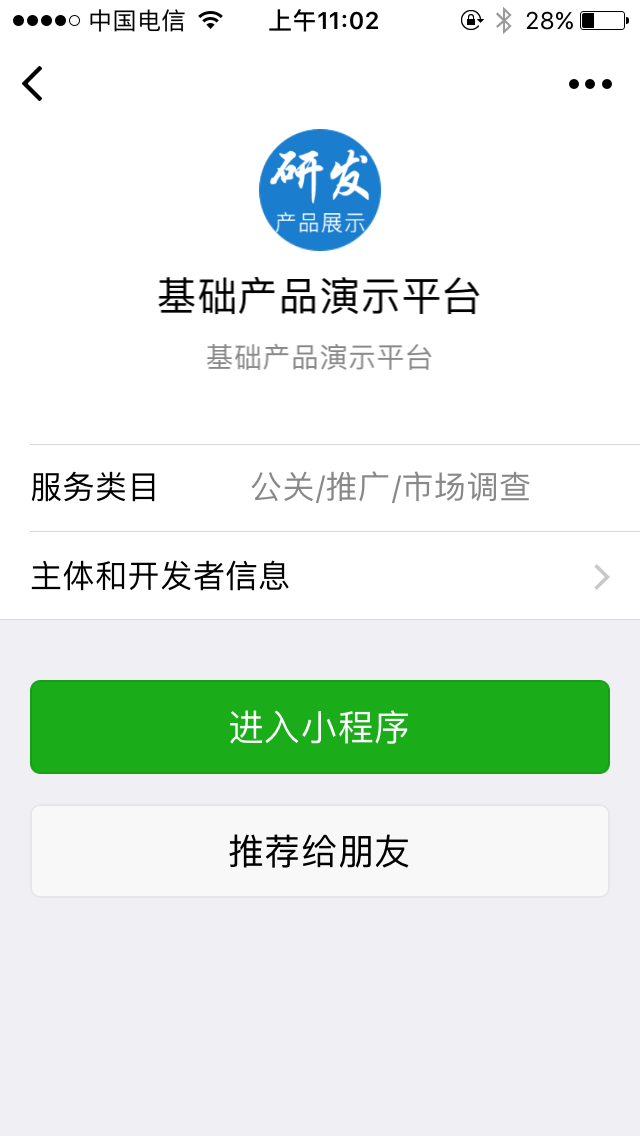Select the 推荐给朋友 button
This screenshot has height=1136, width=640.
[320, 851]
